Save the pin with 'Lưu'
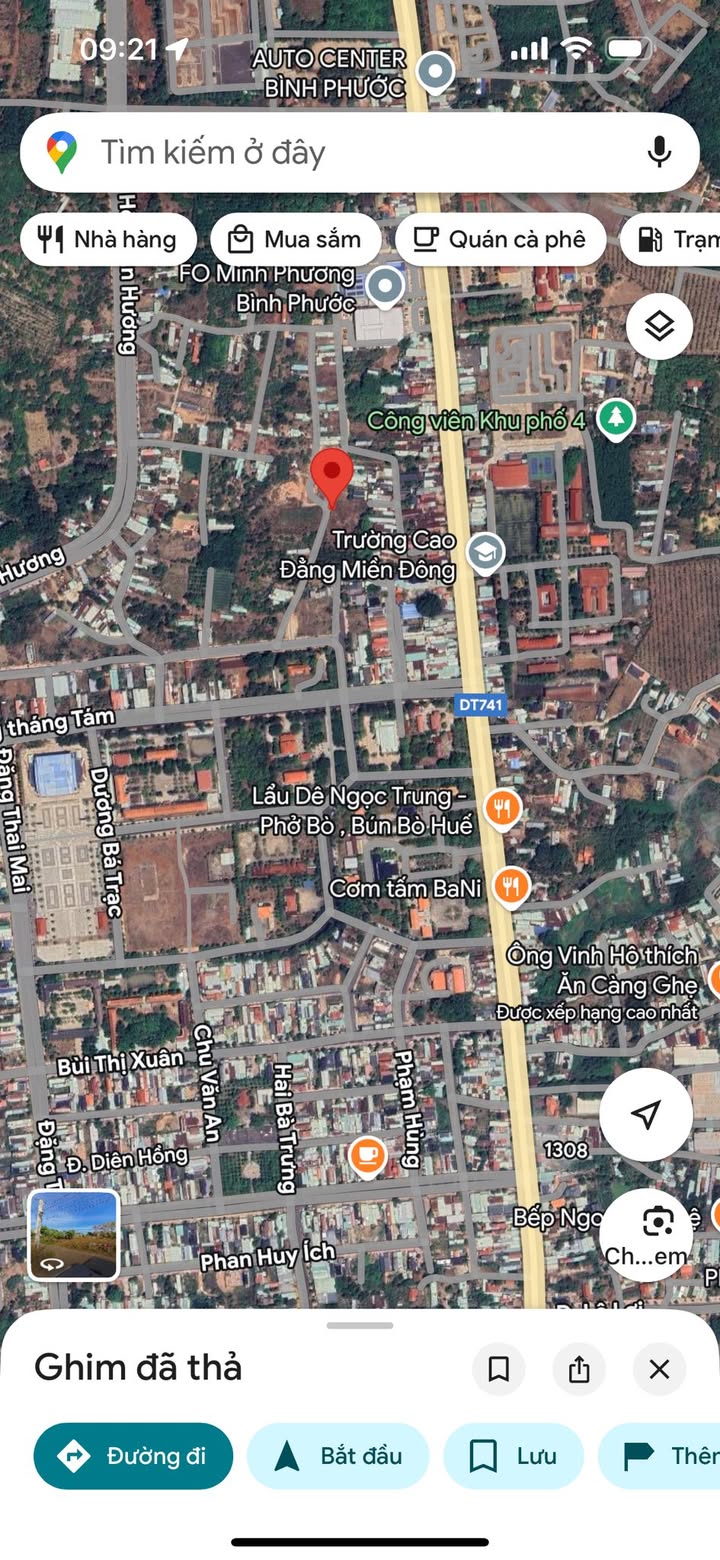 (x=513, y=1456)
